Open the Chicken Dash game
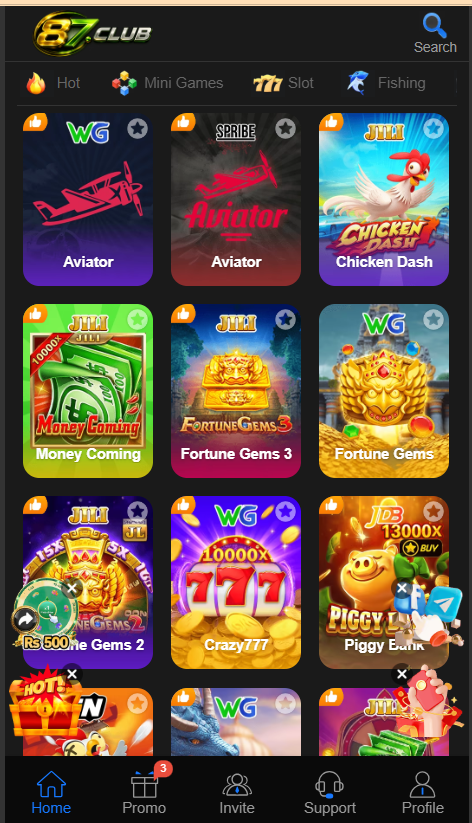The height and width of the screenshot is (823, 472). point(384,199)
